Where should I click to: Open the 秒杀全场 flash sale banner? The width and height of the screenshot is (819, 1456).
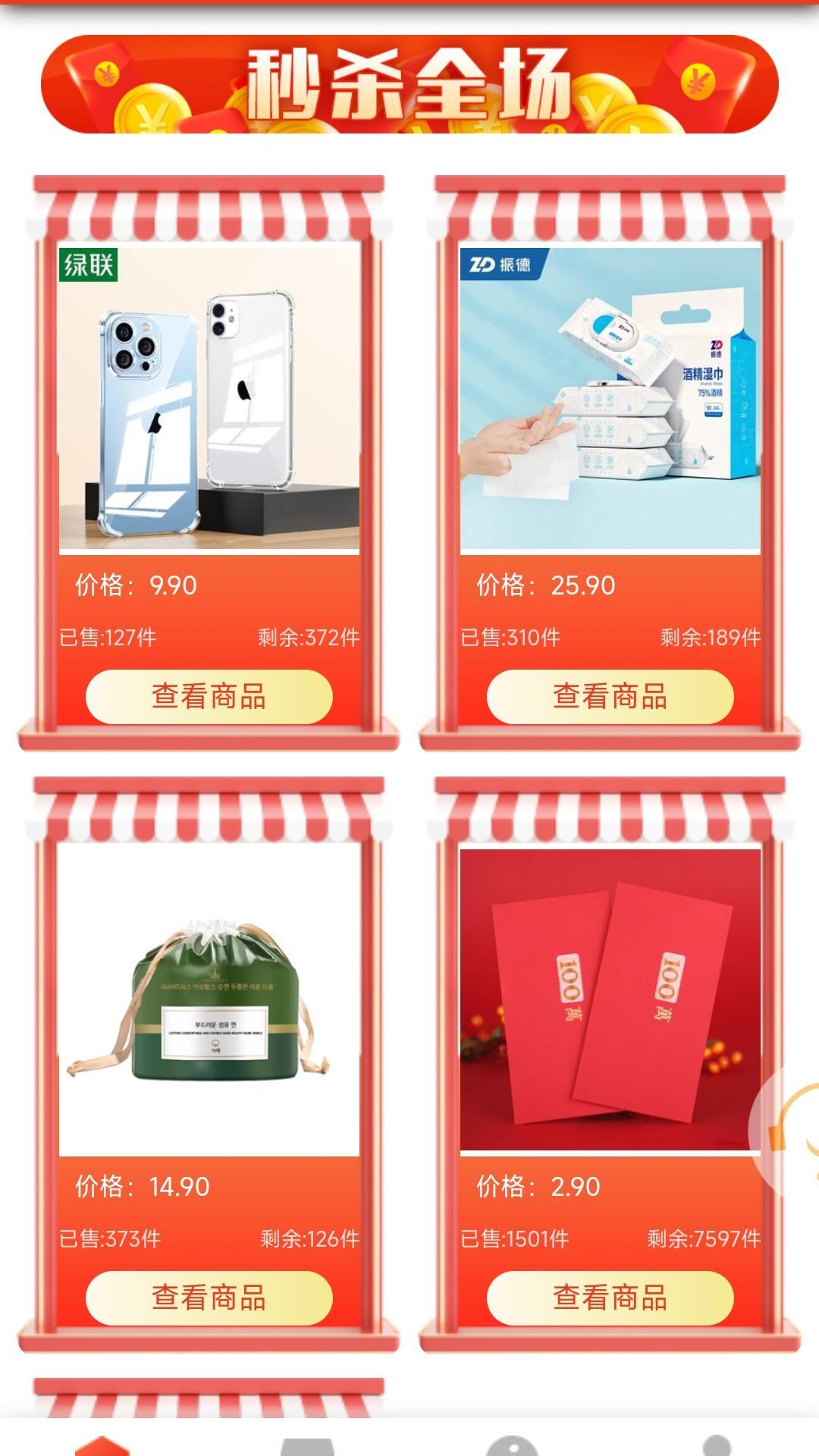coord(409,84)
